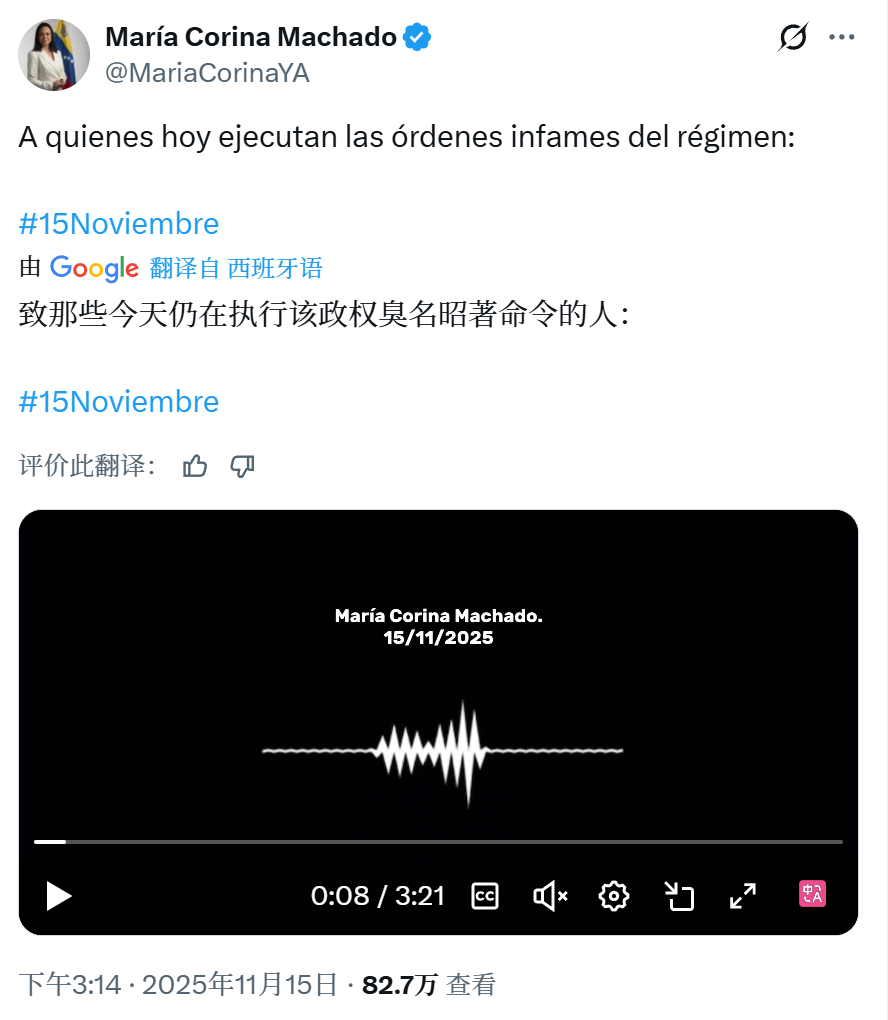Open the first #15Noviembre hashtag
Screen dimensions: 888x1020
[x=119, y=223]
